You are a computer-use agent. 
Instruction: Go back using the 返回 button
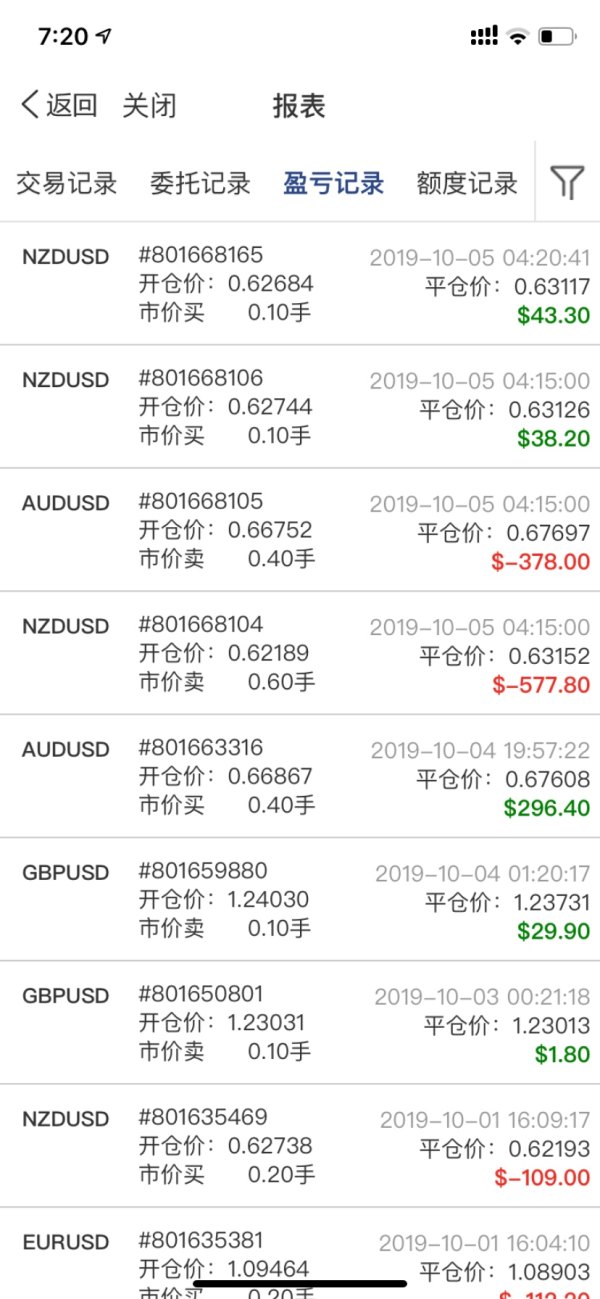pyautogui.click(x=60, y=105)
